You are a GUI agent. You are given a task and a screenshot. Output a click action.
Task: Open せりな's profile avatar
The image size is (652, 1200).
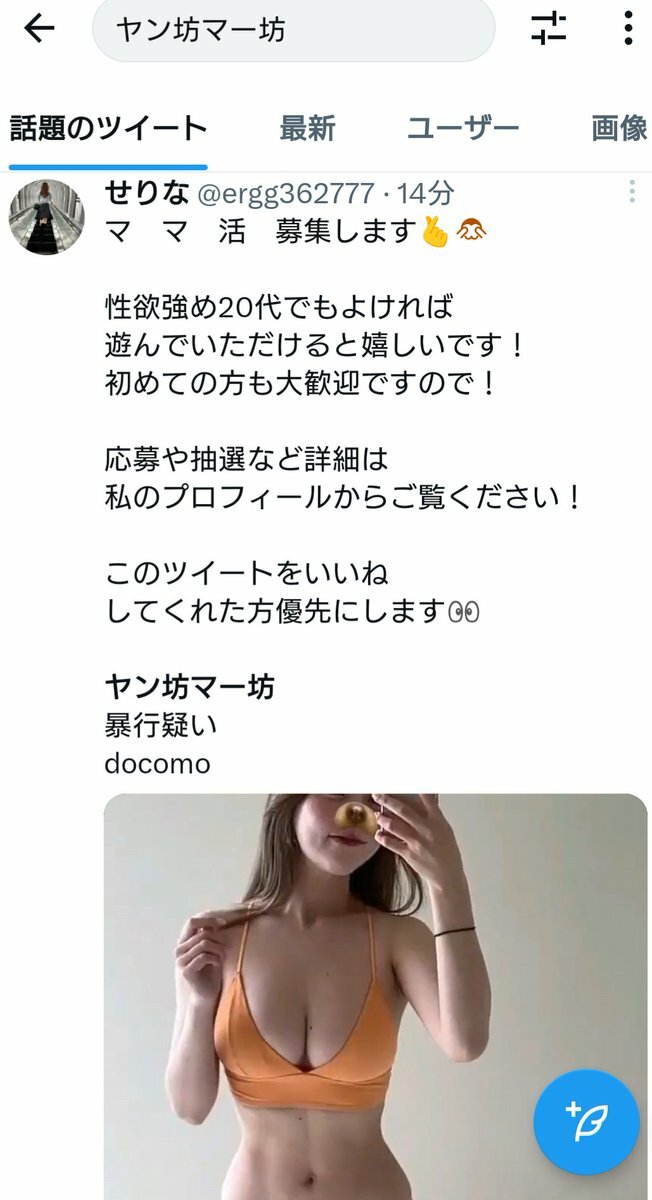tap(46, 219)
